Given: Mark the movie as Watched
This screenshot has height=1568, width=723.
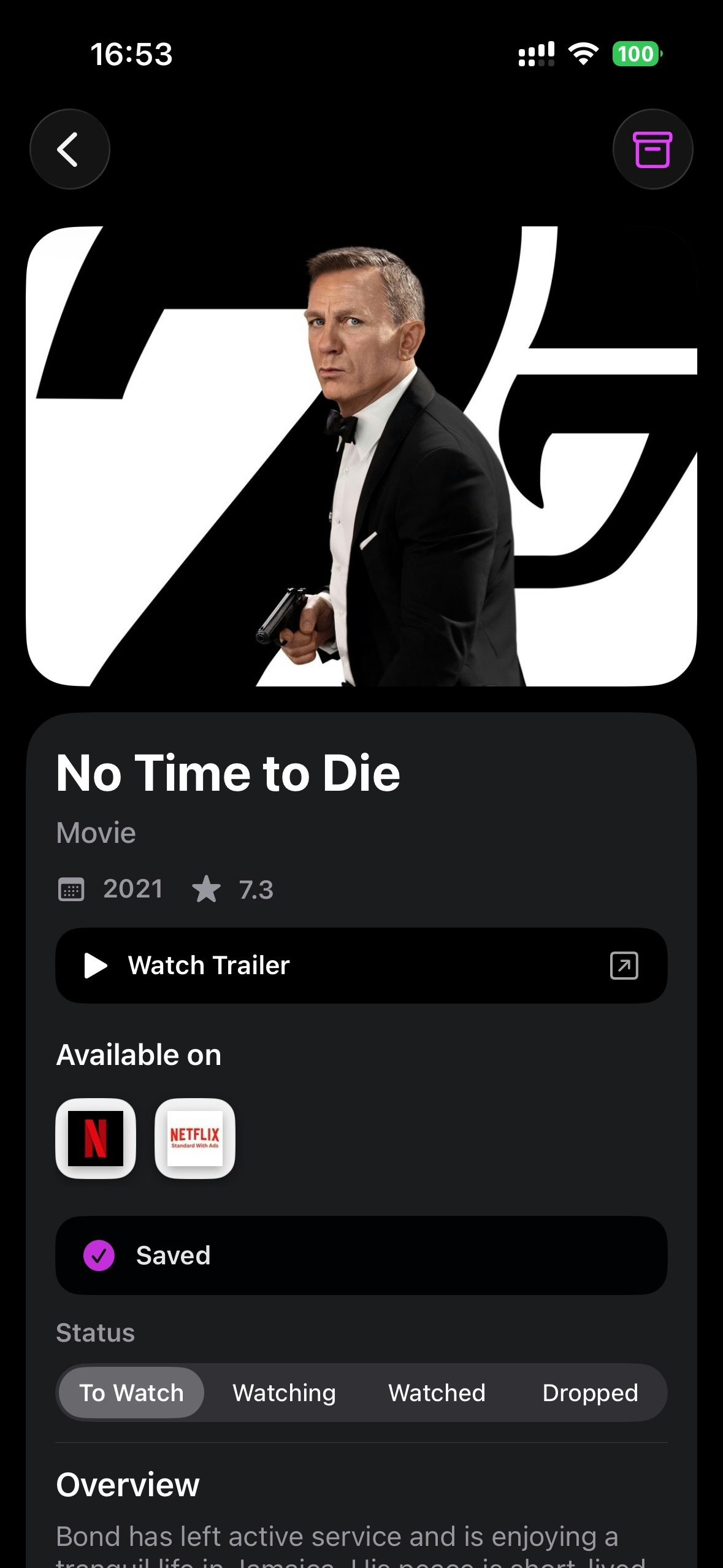Looking at the screenshot, I should (437, 1393).
